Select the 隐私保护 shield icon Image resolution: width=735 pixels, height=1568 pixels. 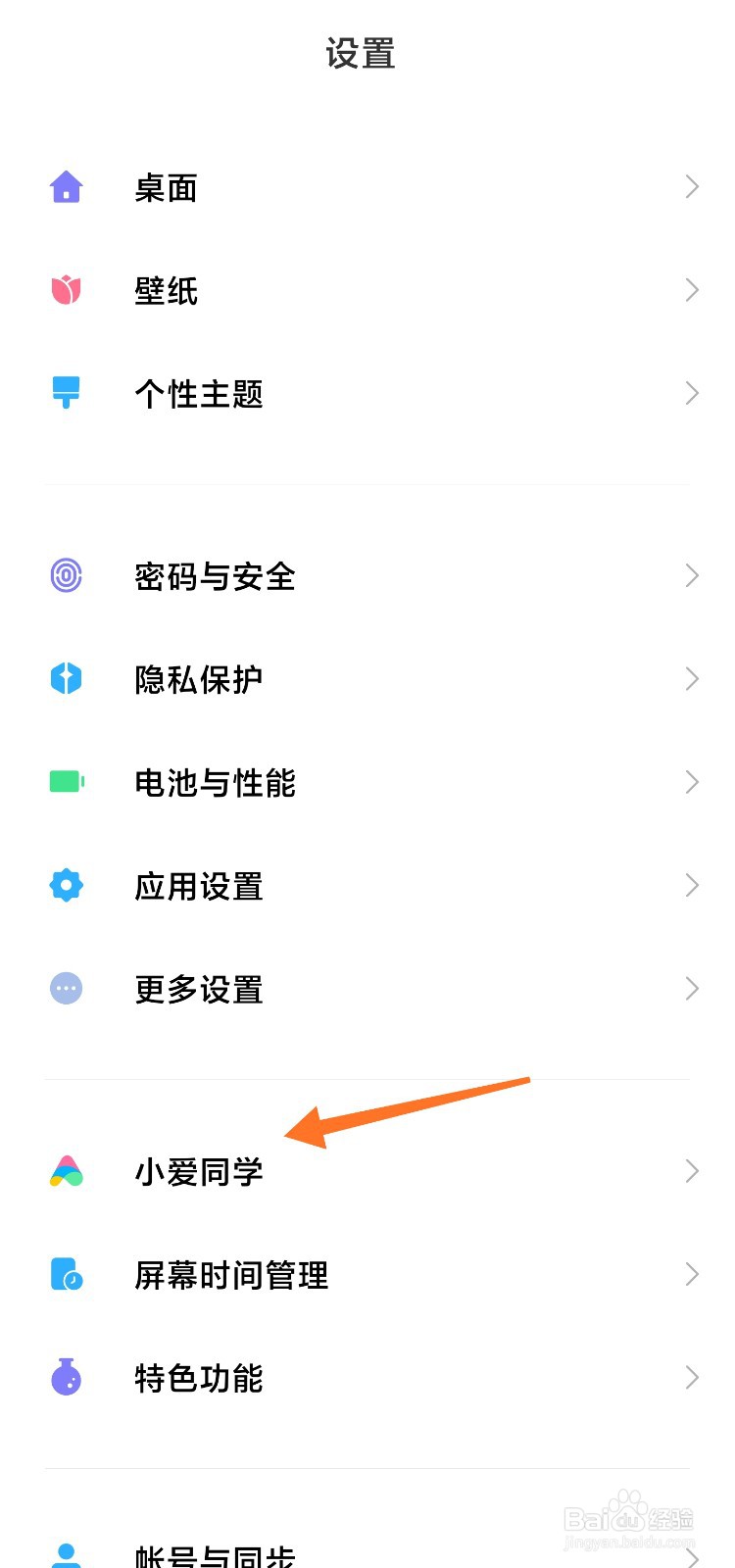(65, 678)
